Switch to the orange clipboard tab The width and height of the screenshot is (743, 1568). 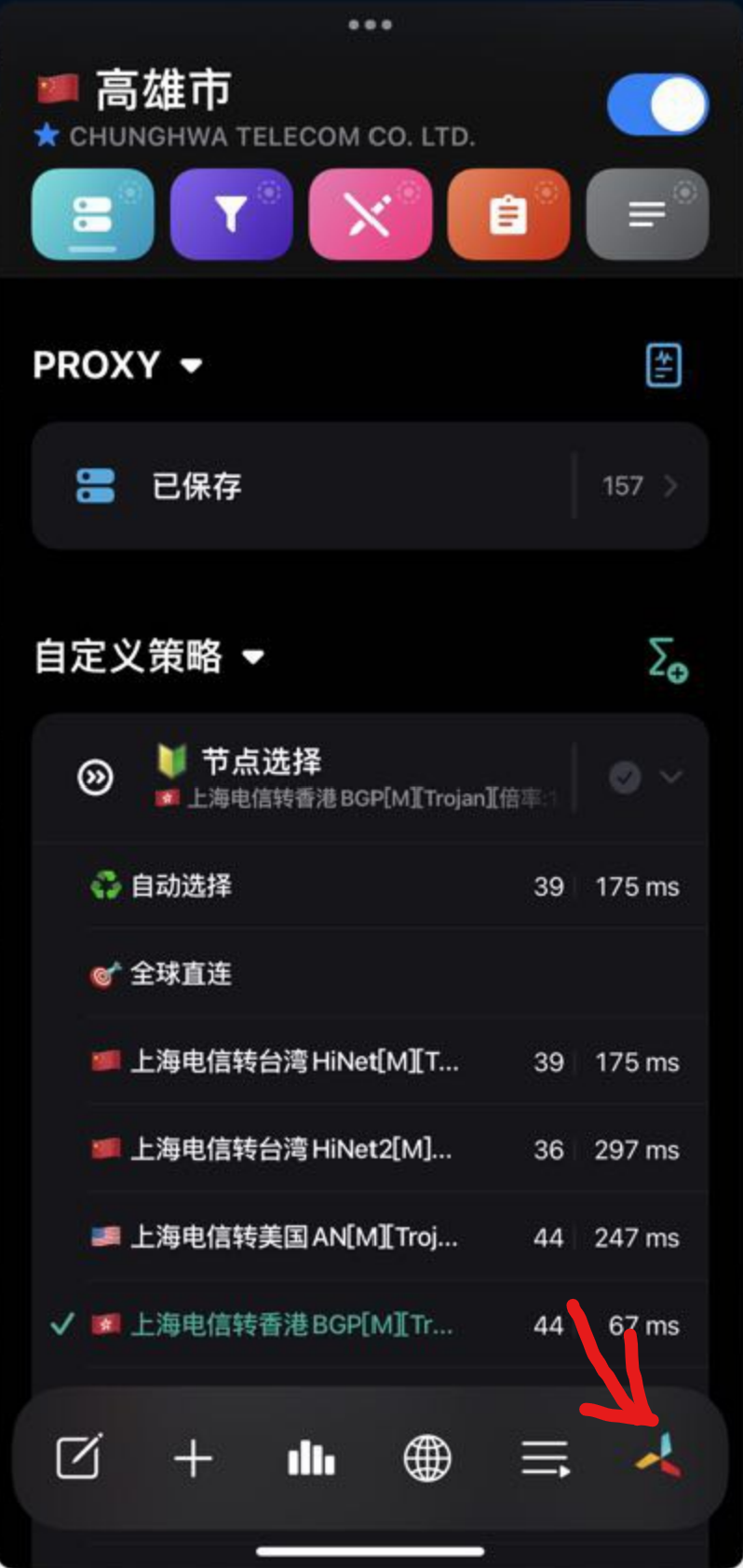[x=508, y=214]
